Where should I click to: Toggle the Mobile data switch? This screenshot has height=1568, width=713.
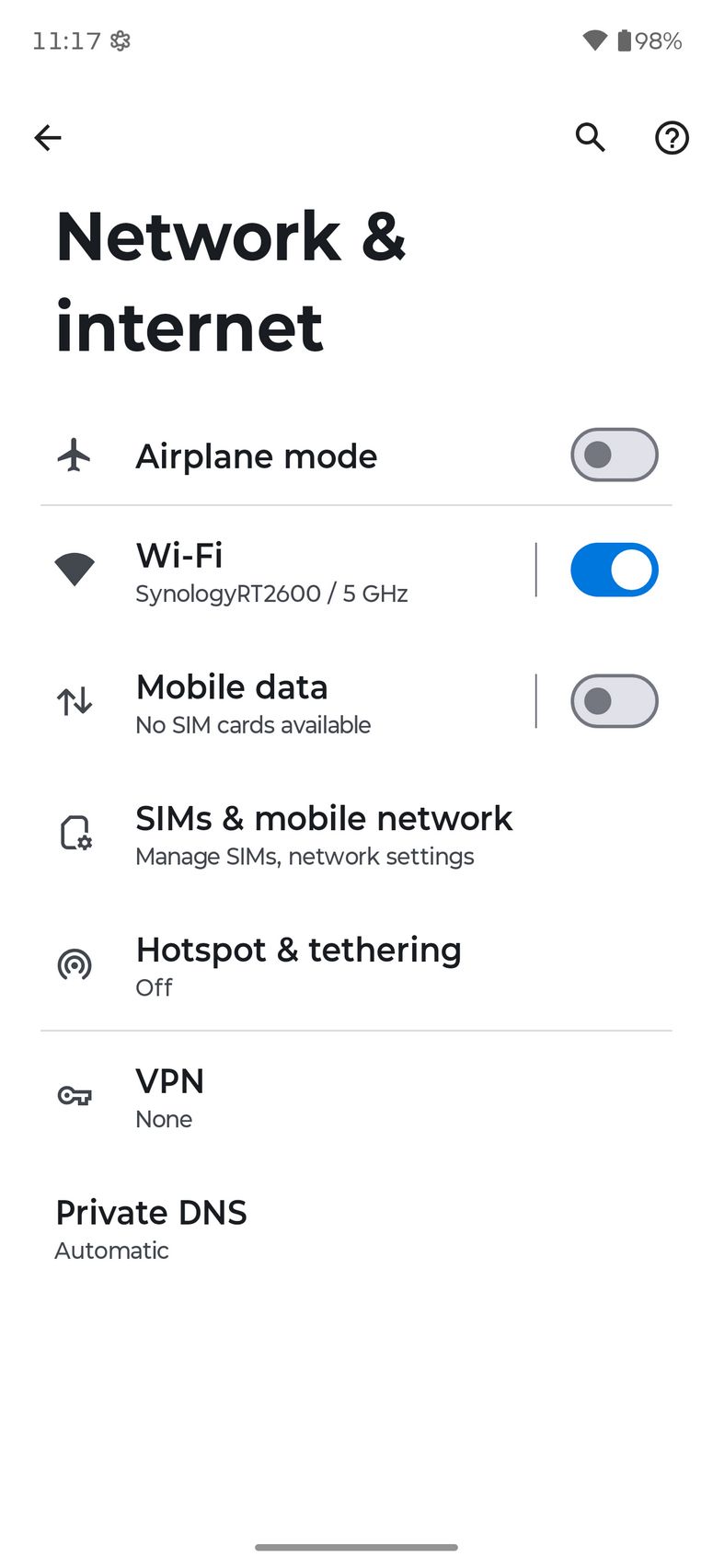(614, 701)
